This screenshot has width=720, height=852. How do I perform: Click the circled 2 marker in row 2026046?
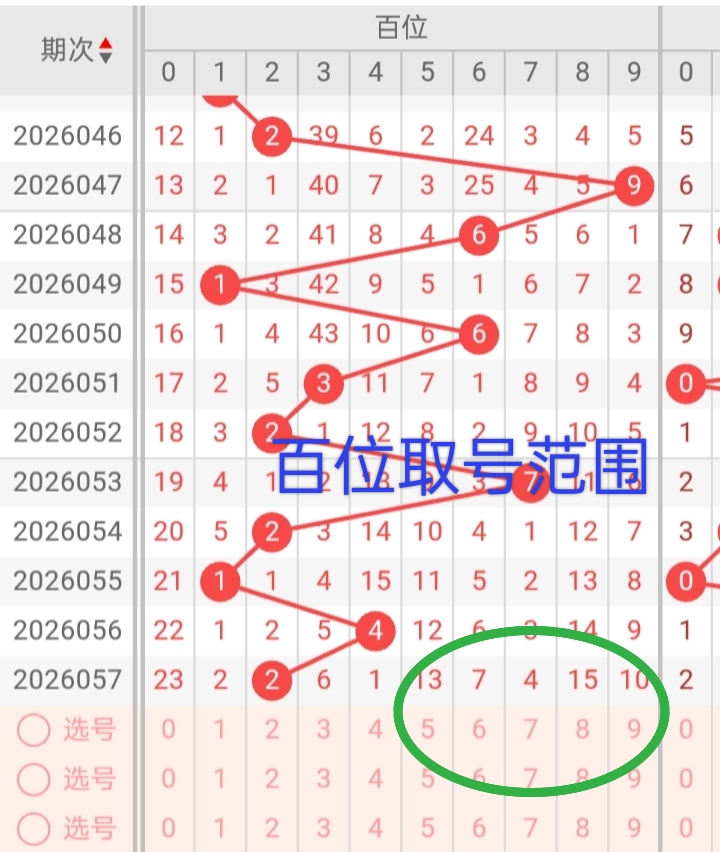point(271,136)
